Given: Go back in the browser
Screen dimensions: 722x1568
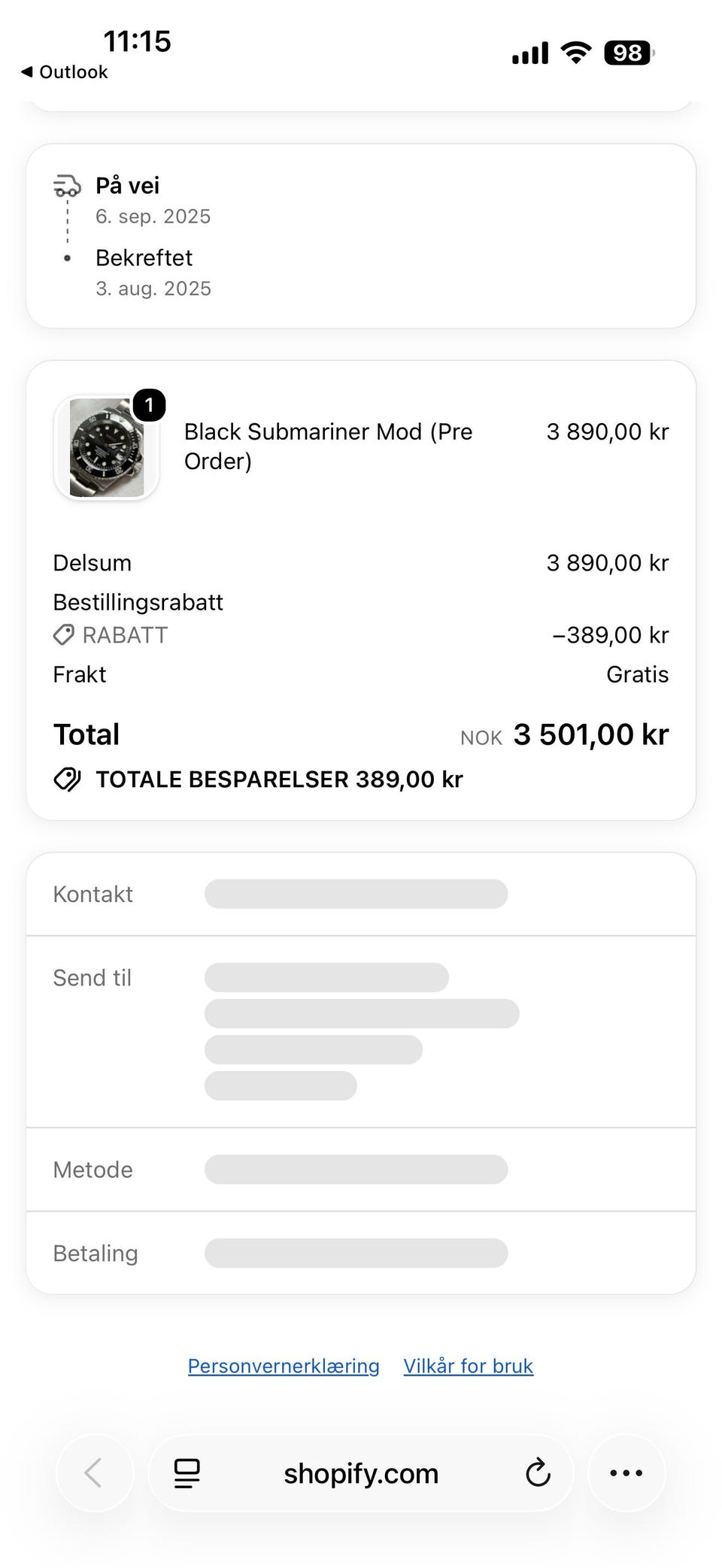Looking at the screenshot, I should 94,1473.
